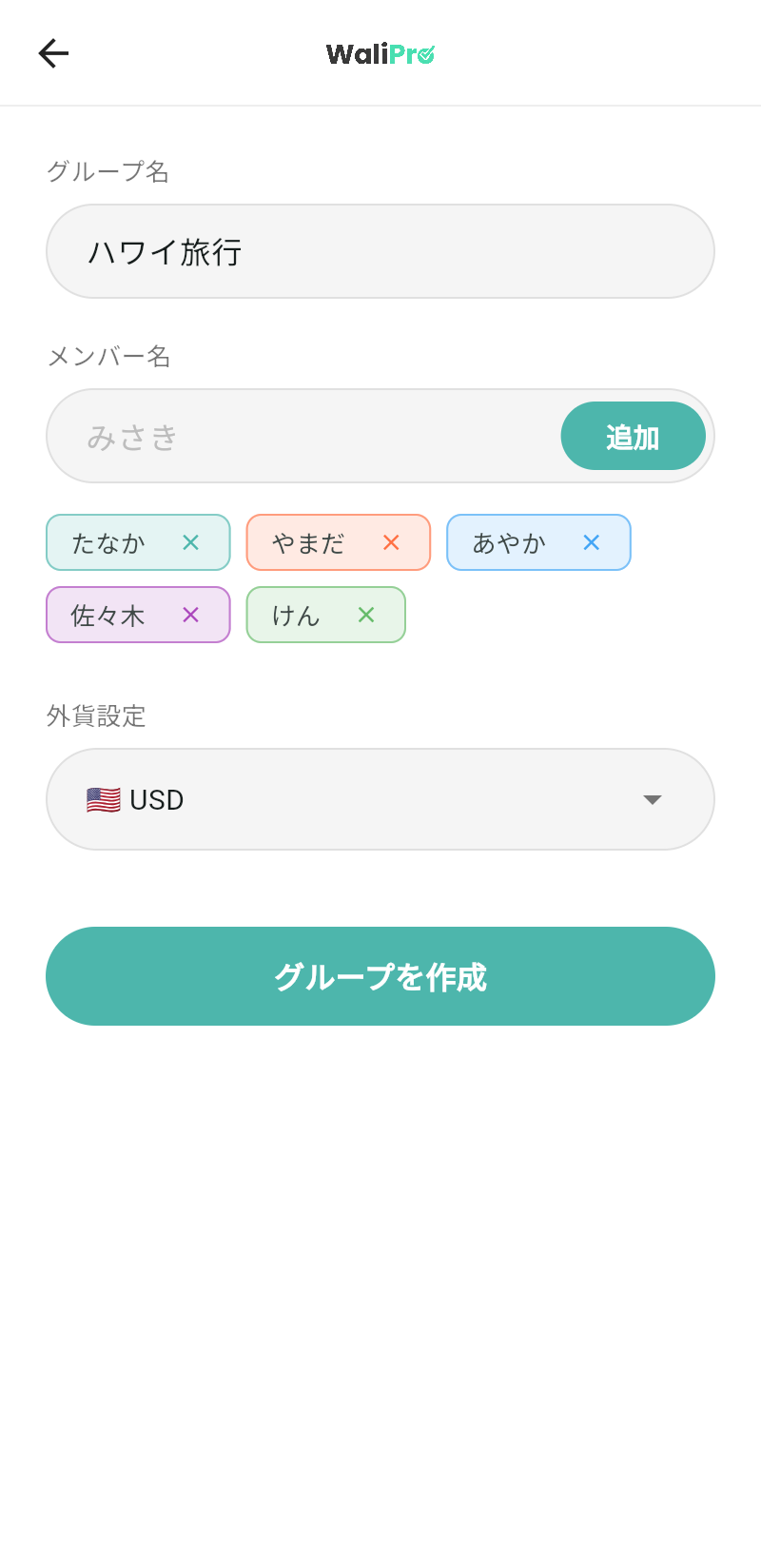761x1568 pixels.
Task: Remove member やまだ with its X icon
Action: (391, 542)
